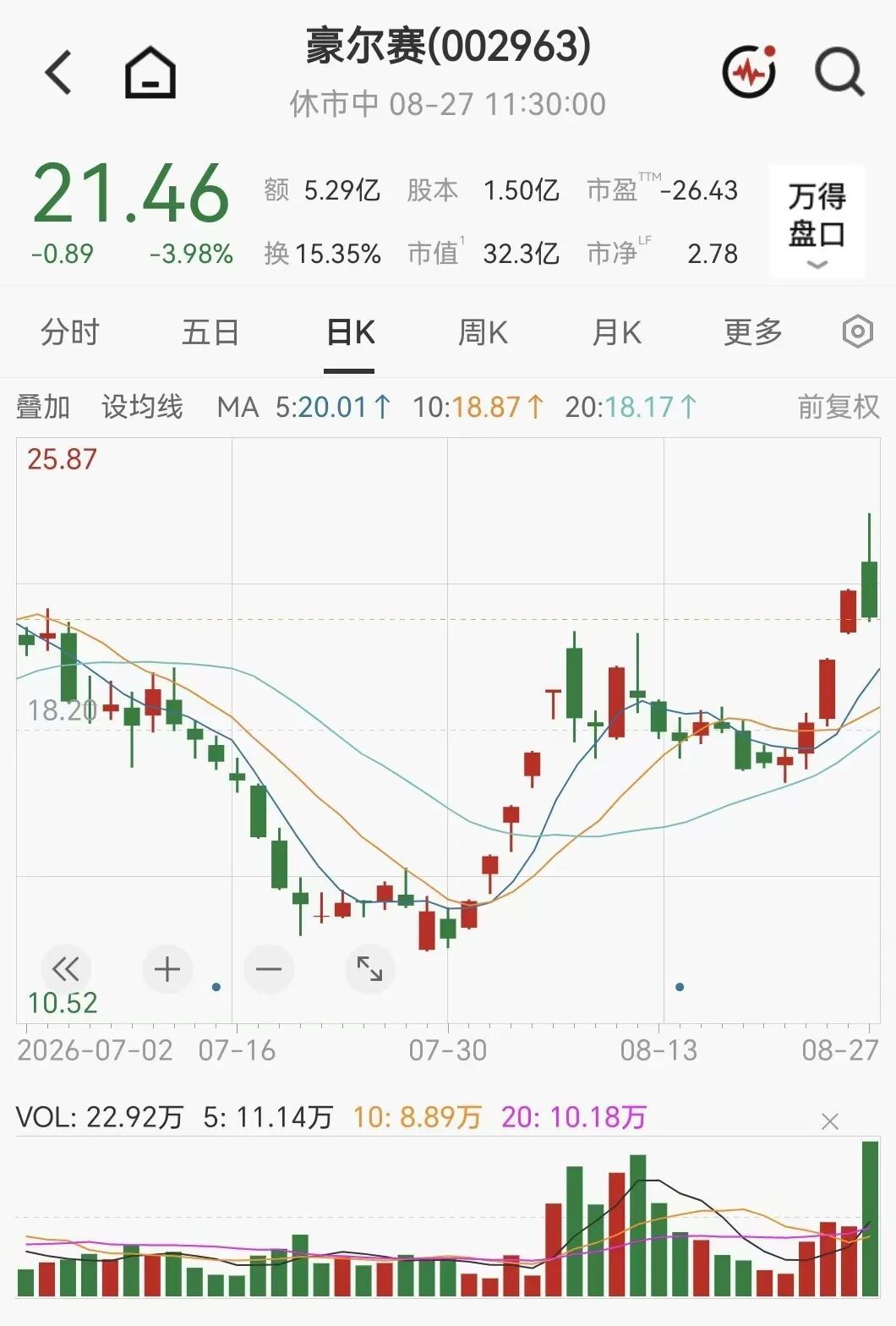This screenshot has height=1326, width=896.
Task: Expand chart to fullscreen view
Action: tap(370, 968)
